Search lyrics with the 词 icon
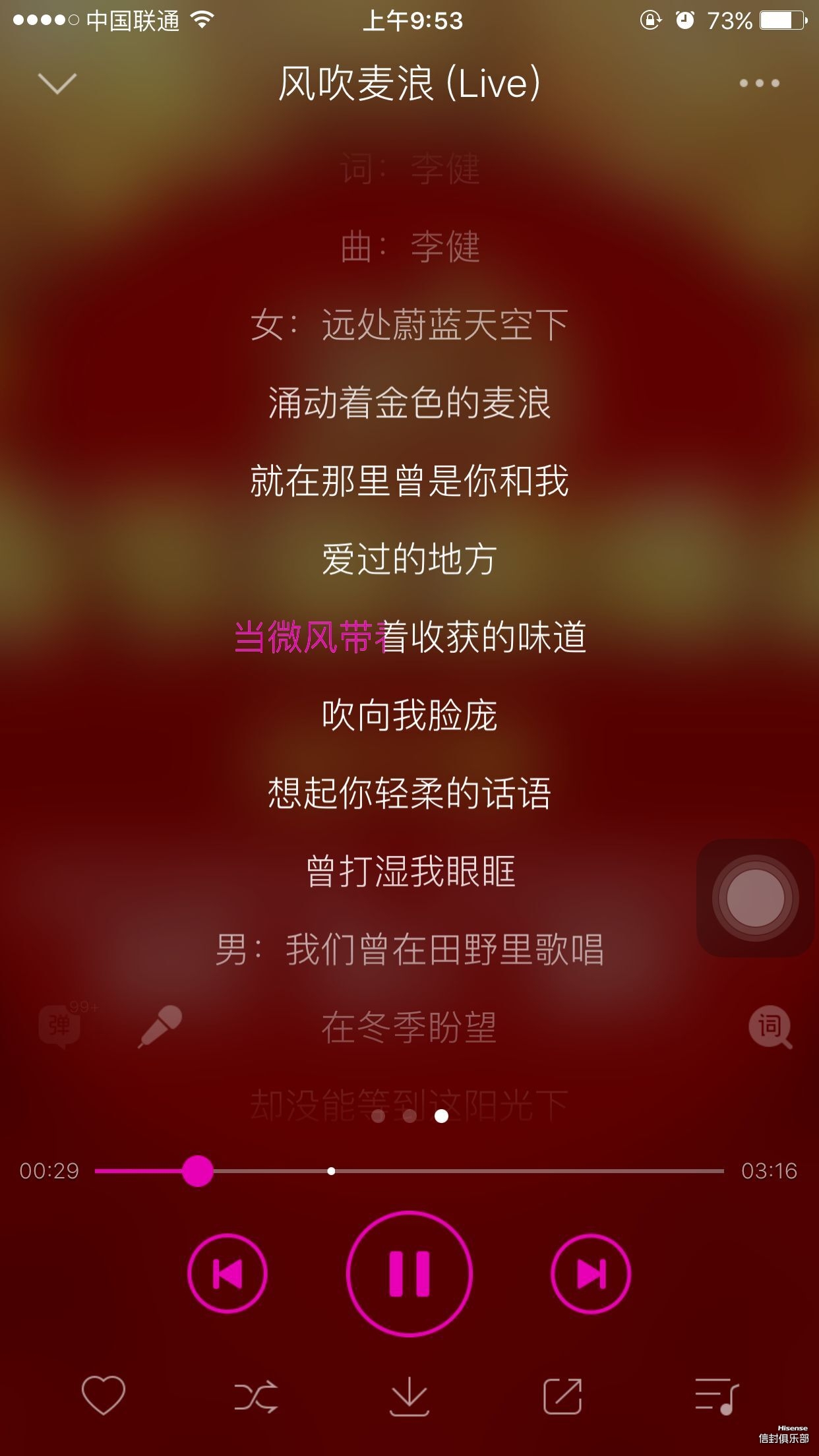819x1456 pixels. [x=770, y=1027]
